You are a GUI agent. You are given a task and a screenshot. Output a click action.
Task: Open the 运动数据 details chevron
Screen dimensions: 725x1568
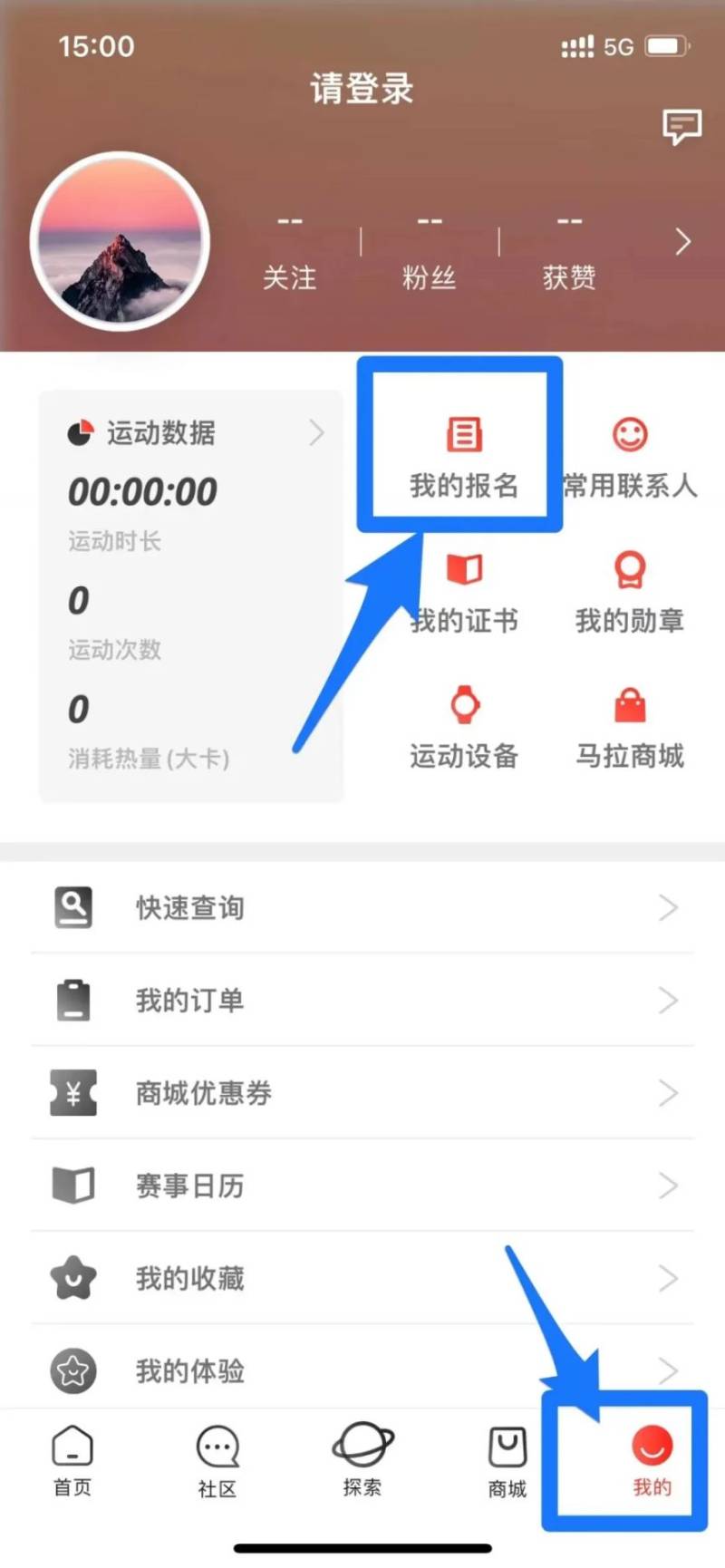pos(316,433)
